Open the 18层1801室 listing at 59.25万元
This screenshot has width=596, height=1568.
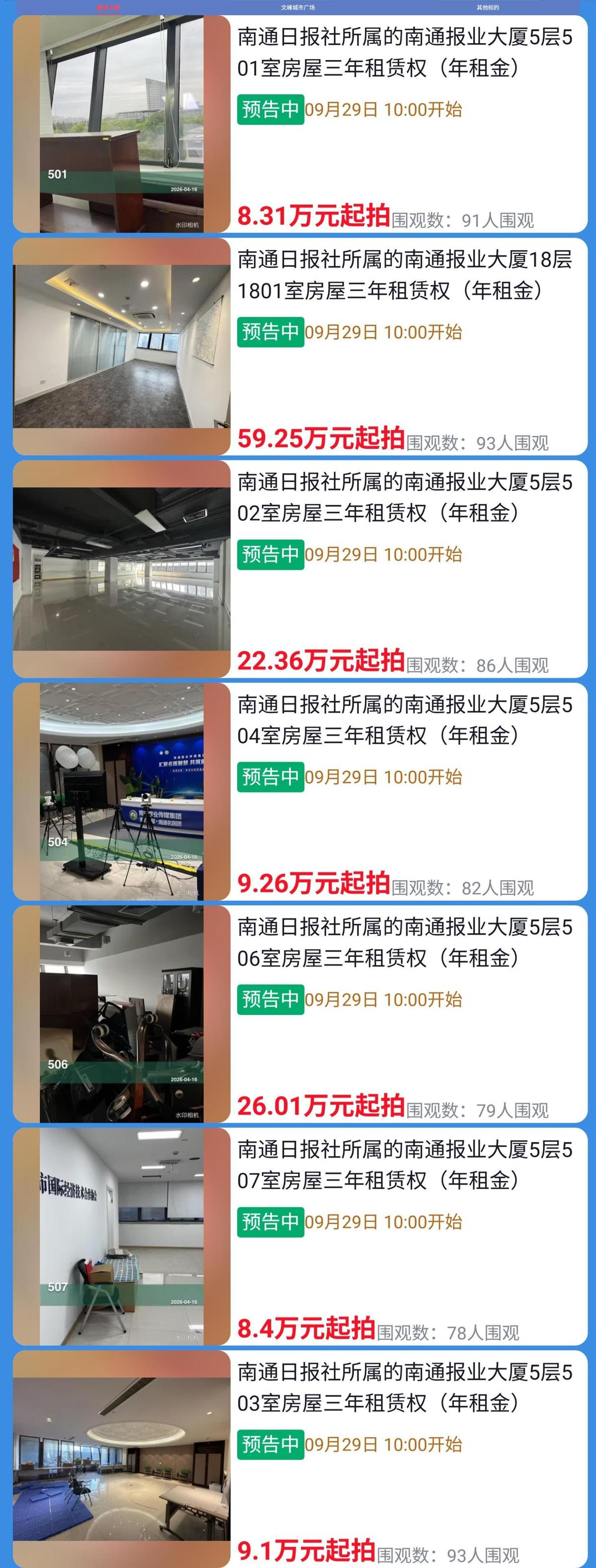299,346
